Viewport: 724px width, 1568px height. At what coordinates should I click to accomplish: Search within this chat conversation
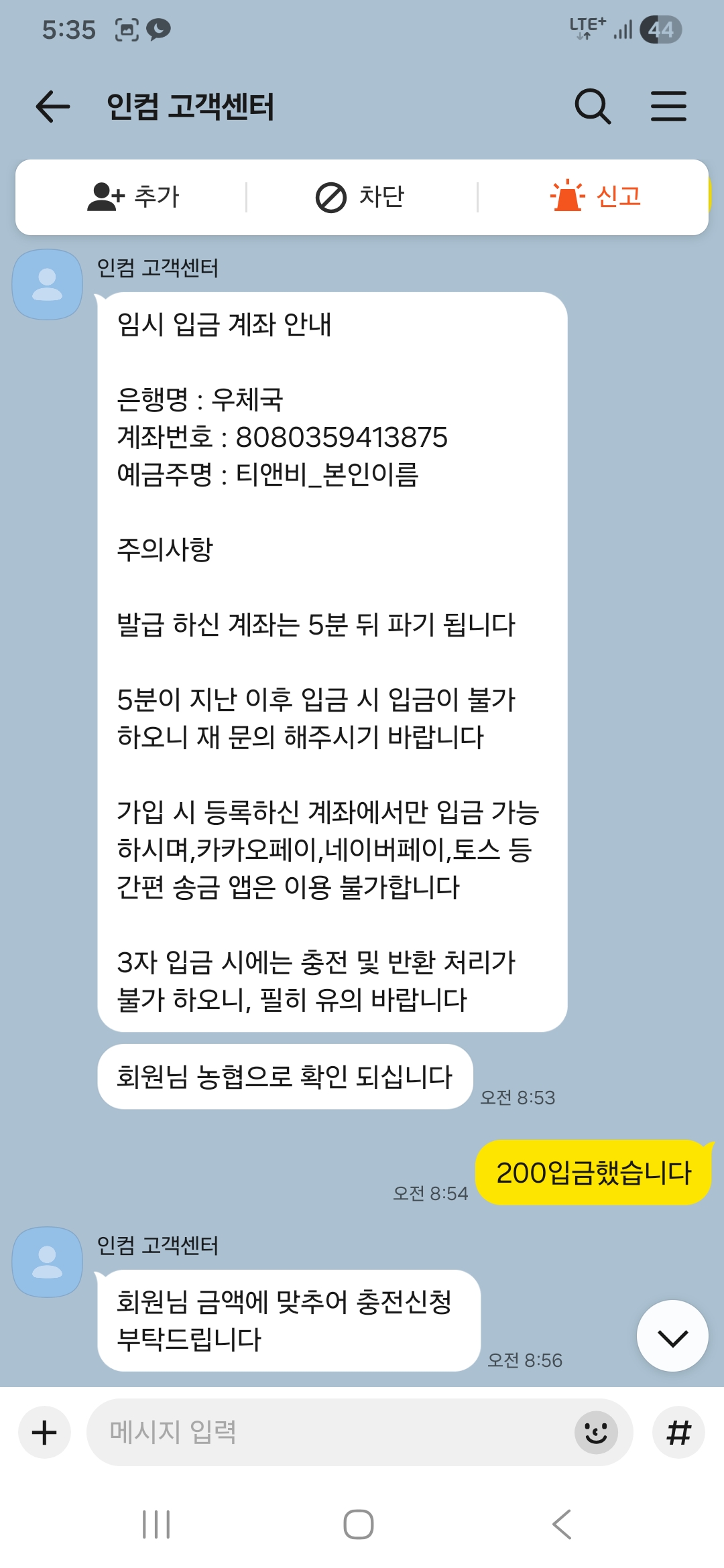click(x=593, y=107)
